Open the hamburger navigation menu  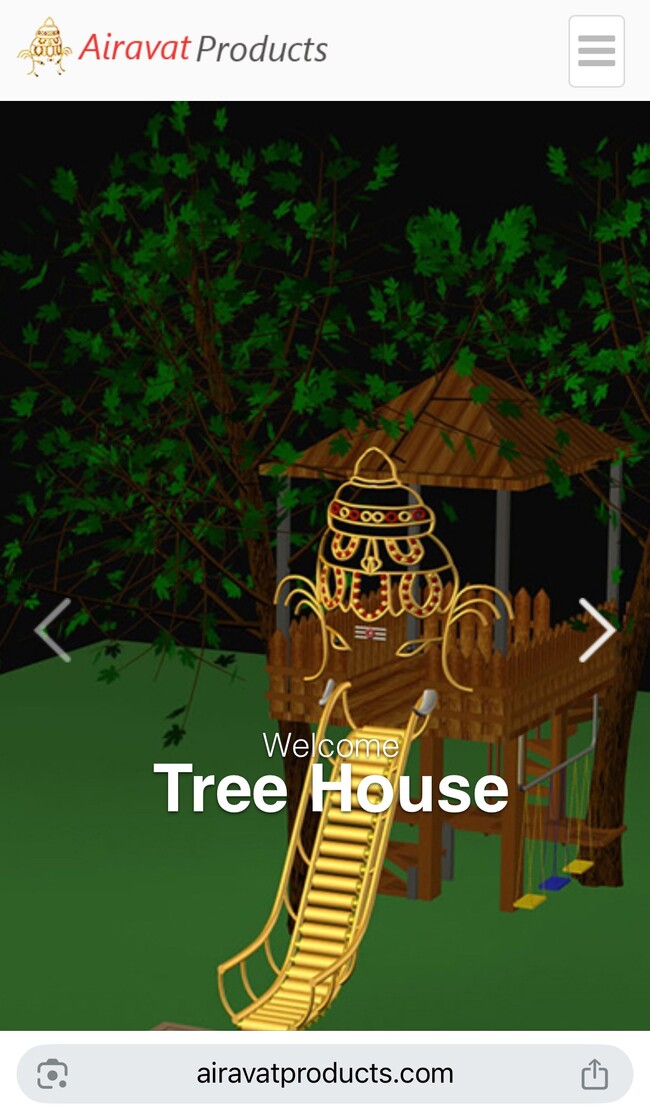click(596, 50)
